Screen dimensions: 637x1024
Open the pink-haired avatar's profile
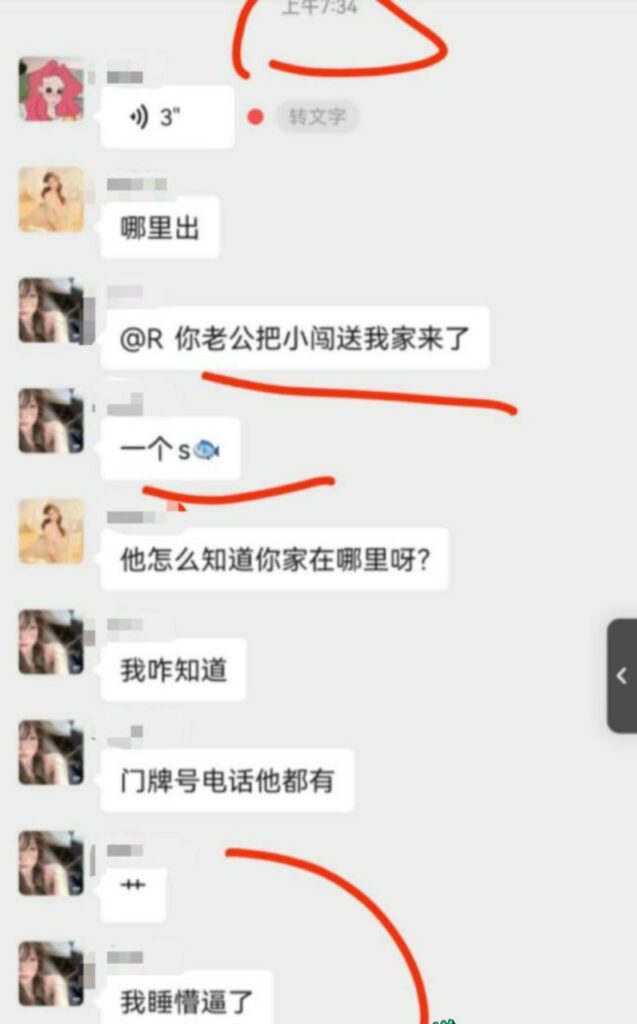pyautogui.click(x=51, y=89)
